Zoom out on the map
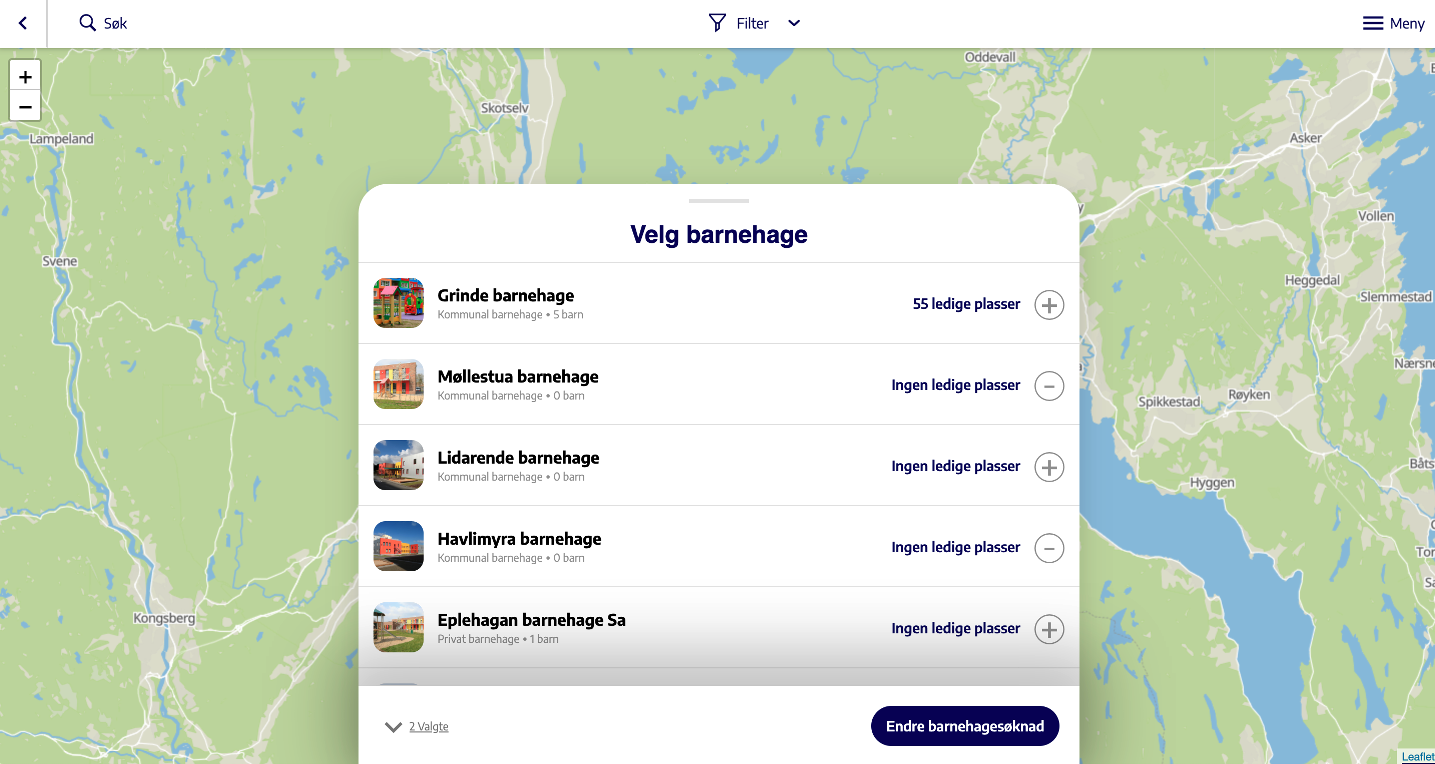 pos(25,106)
